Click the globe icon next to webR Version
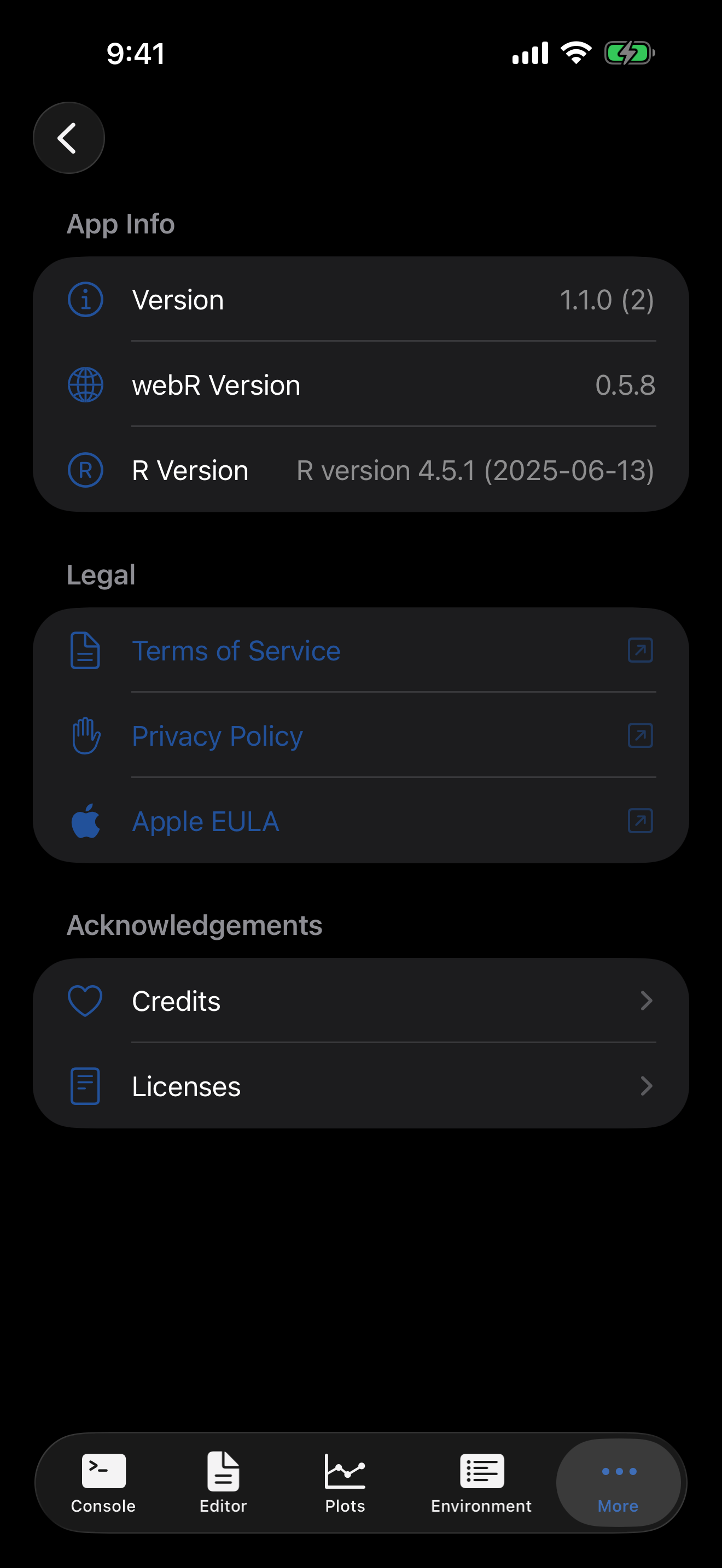The width and height of the screenshot is (722, 1568). tap(85, 384)
